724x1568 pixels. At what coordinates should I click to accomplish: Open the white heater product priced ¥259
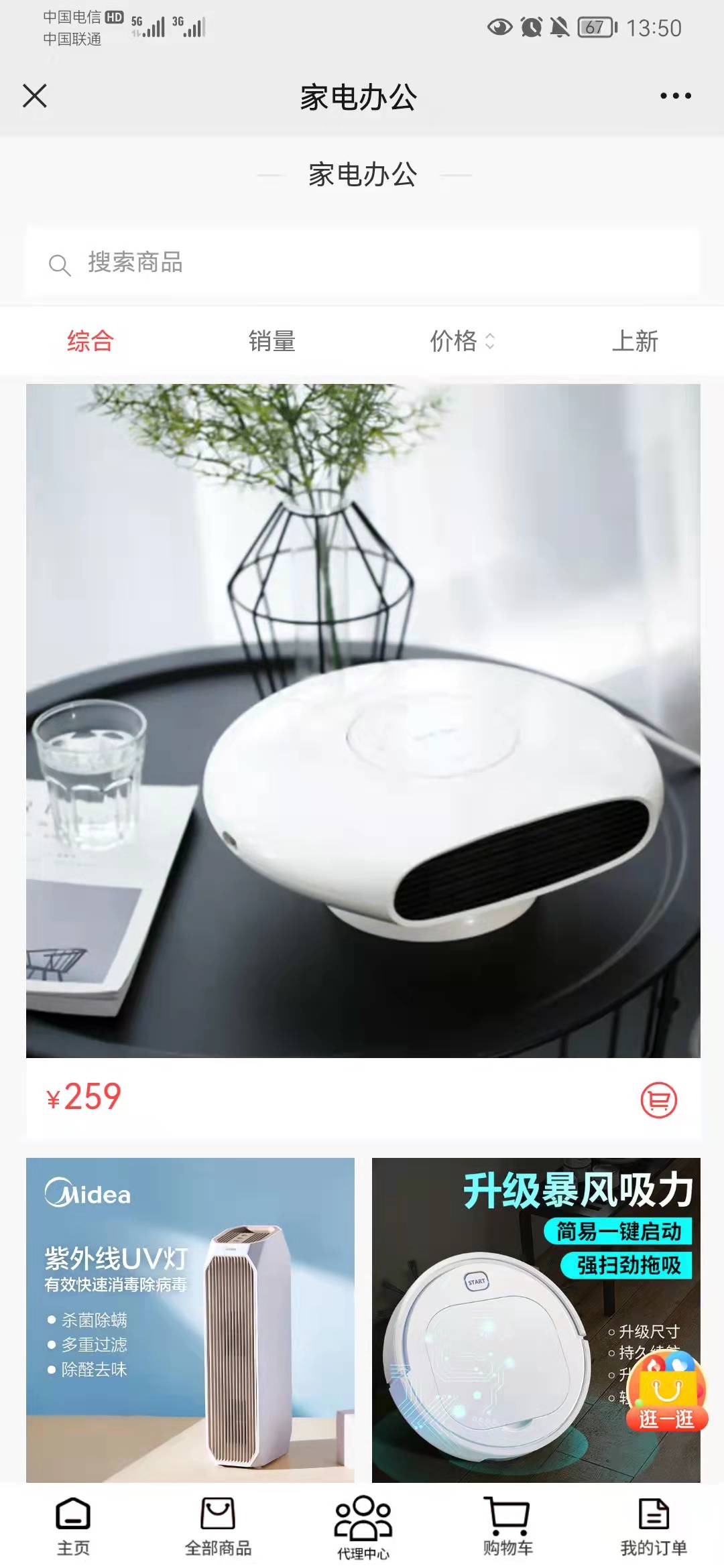pos(363,720)
